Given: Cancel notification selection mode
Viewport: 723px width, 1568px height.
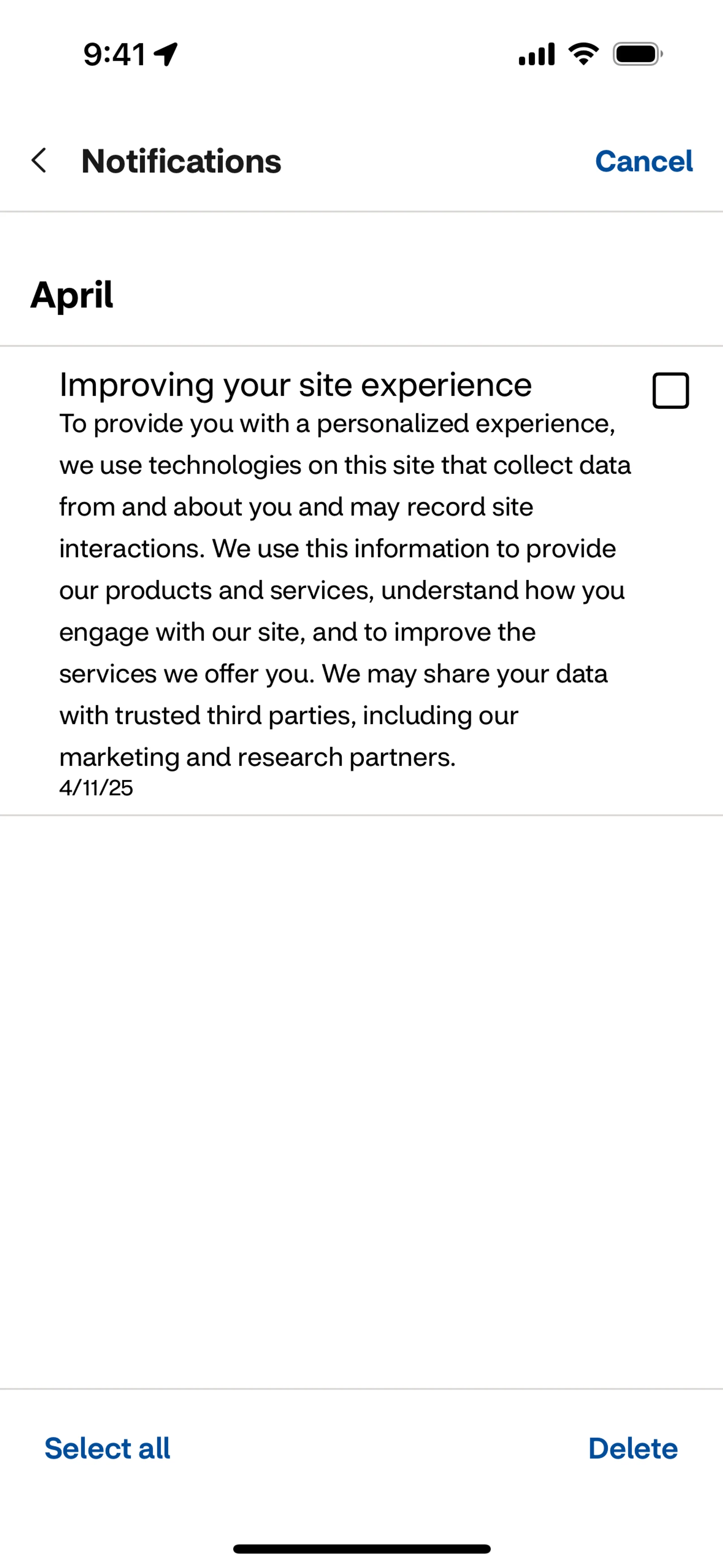Looking at the screenshot, I should [644, 161].
